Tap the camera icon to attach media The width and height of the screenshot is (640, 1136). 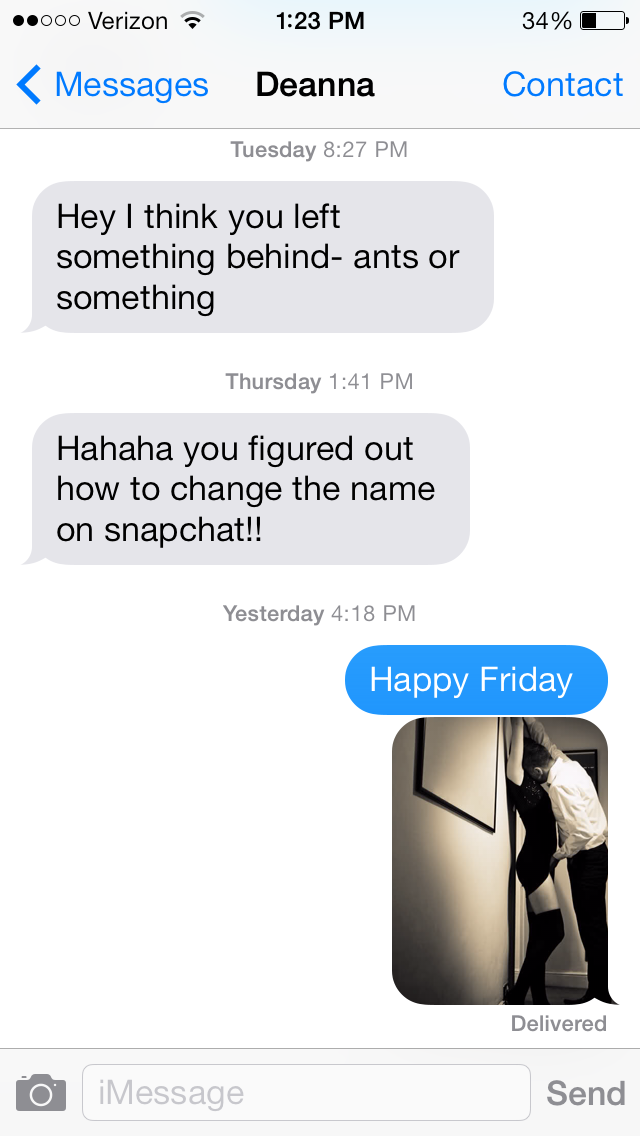click(41, 1092)
